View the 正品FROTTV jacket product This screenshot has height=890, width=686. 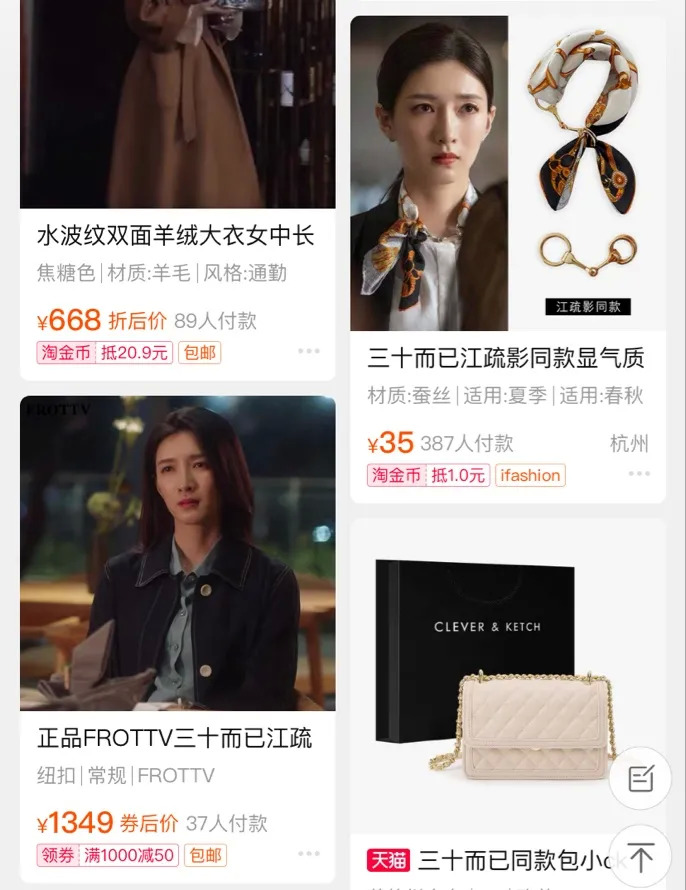(x=176, y=738)
